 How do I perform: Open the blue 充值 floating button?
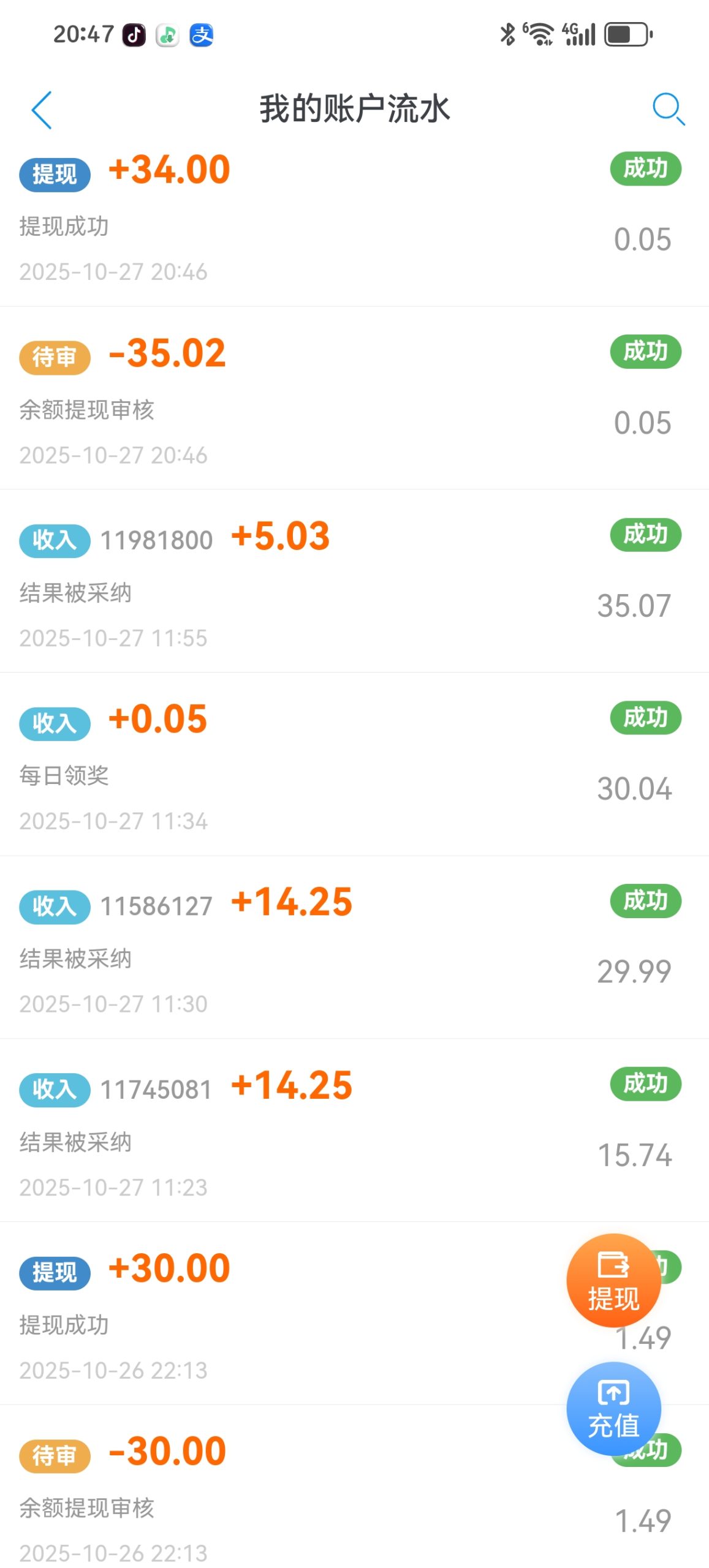(613, 1409)
